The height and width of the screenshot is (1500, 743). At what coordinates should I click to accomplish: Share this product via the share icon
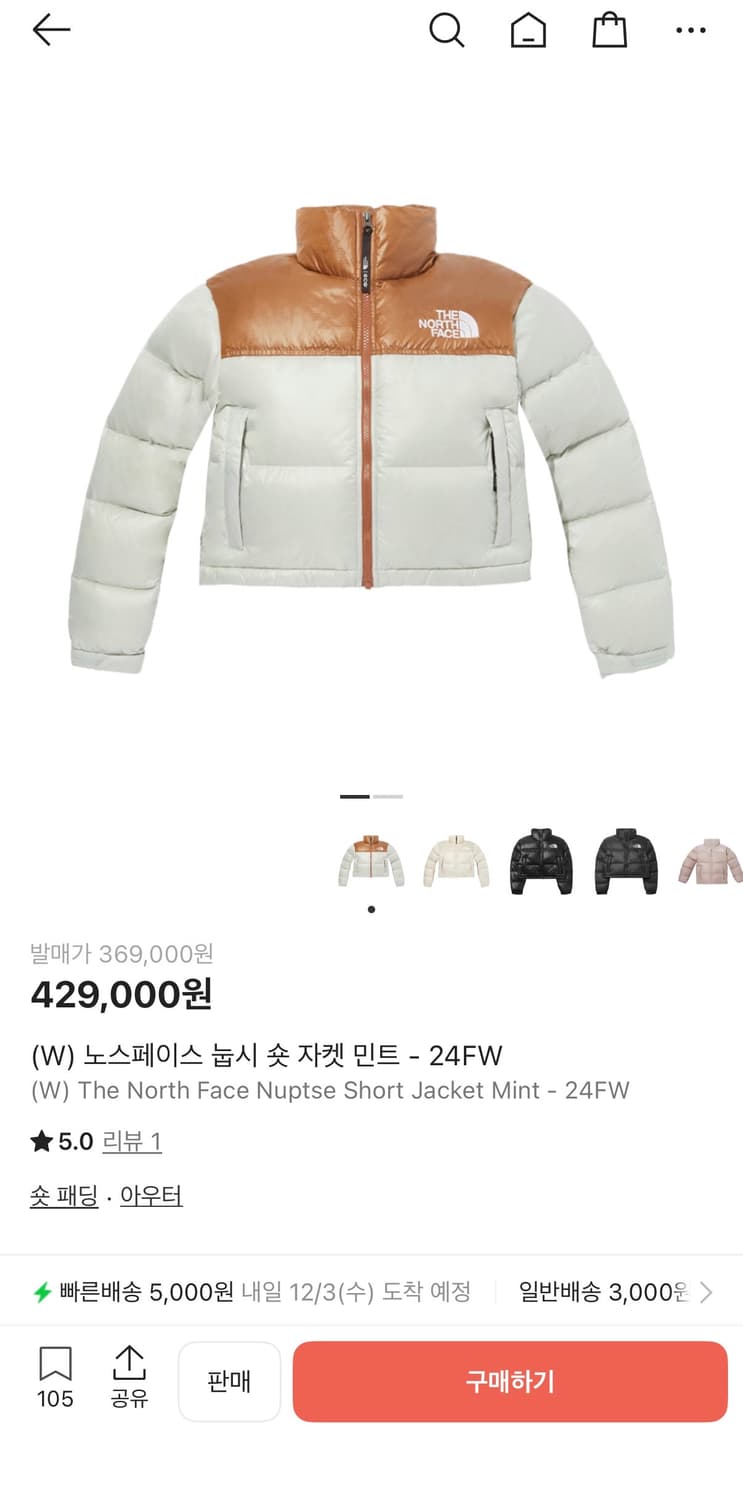(x=130, y=1370)
